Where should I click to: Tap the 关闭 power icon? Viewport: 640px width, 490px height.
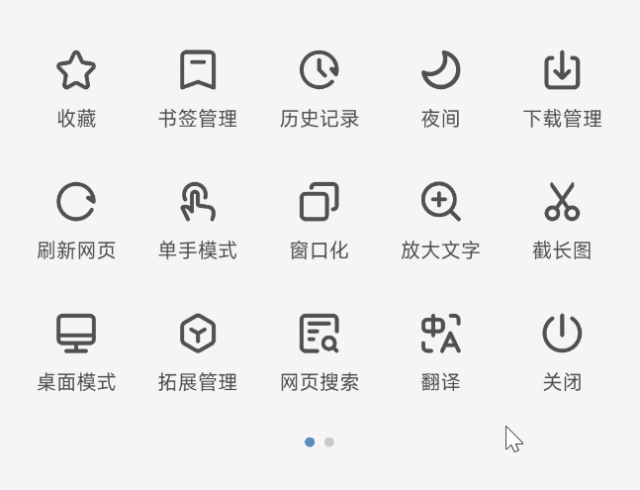tap(562, 334)
